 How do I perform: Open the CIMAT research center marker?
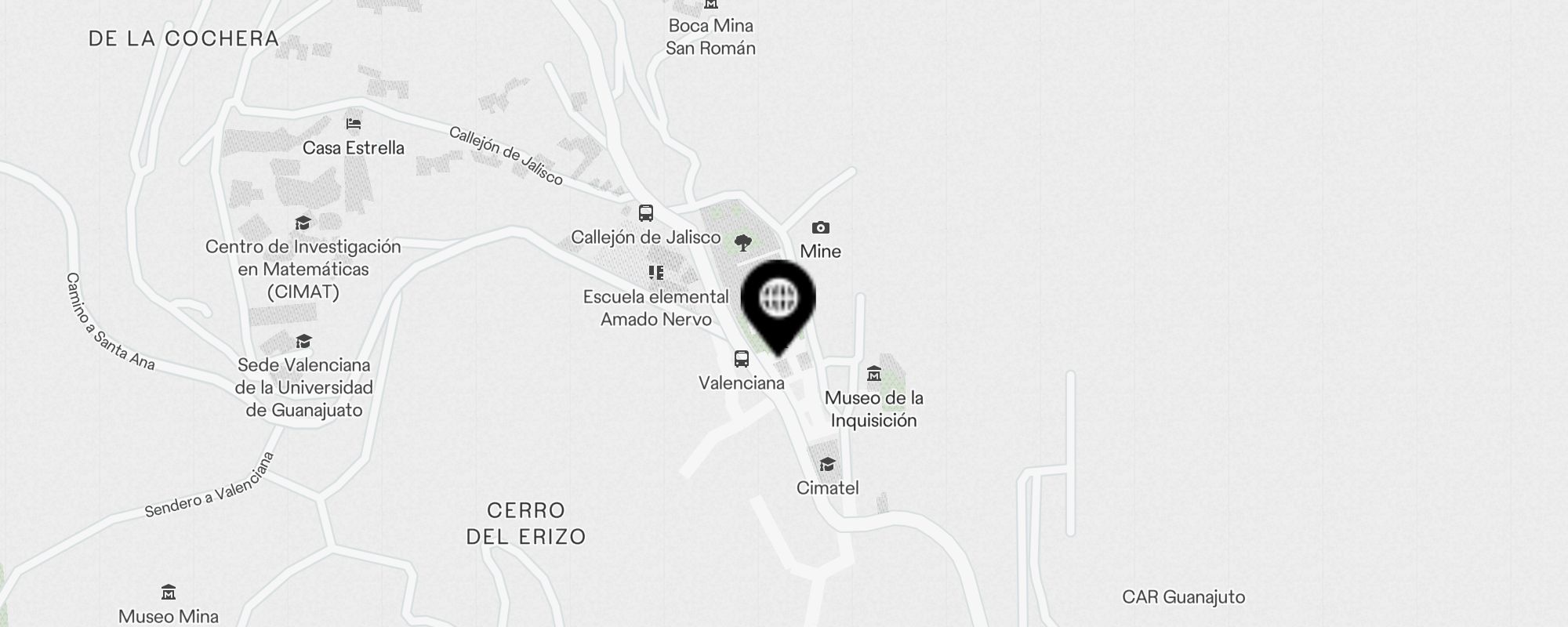(303, 224)
